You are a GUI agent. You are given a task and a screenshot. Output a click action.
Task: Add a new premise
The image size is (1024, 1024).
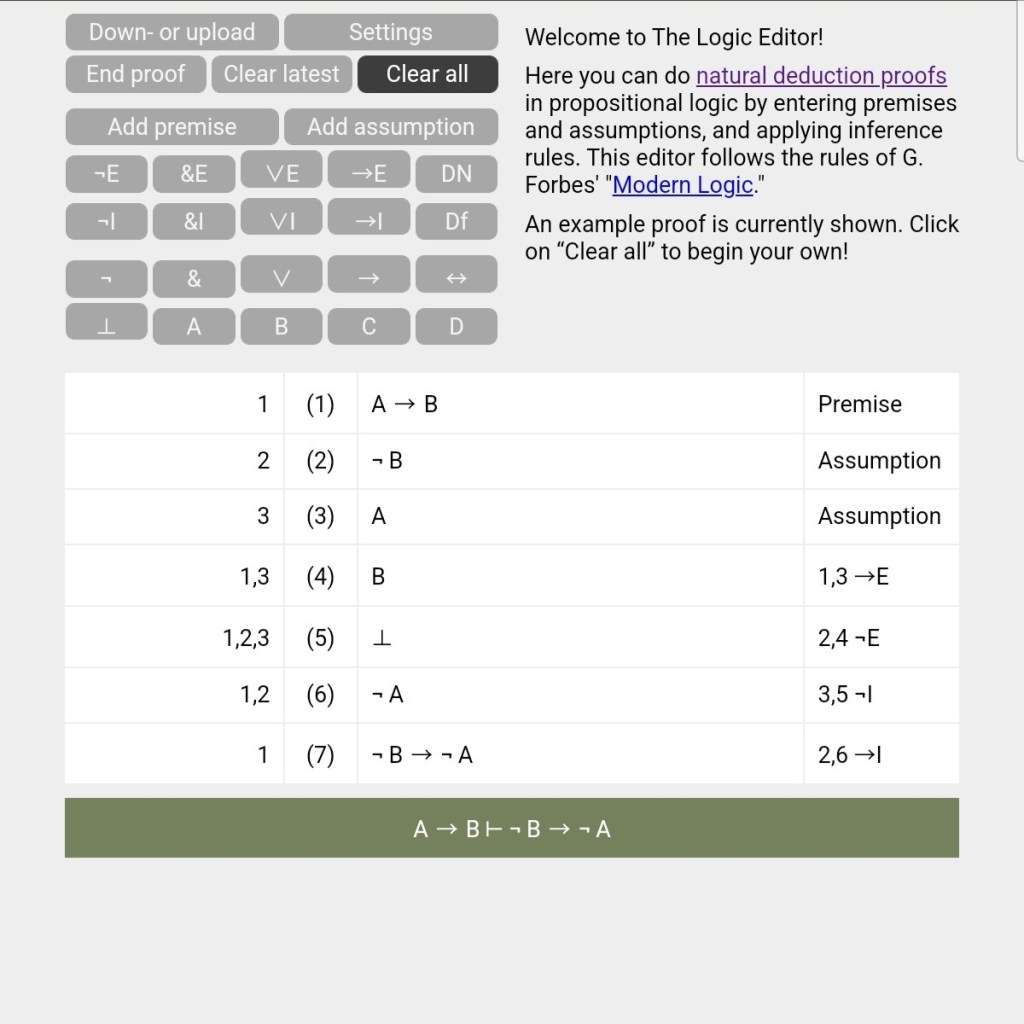coord(172,127)
